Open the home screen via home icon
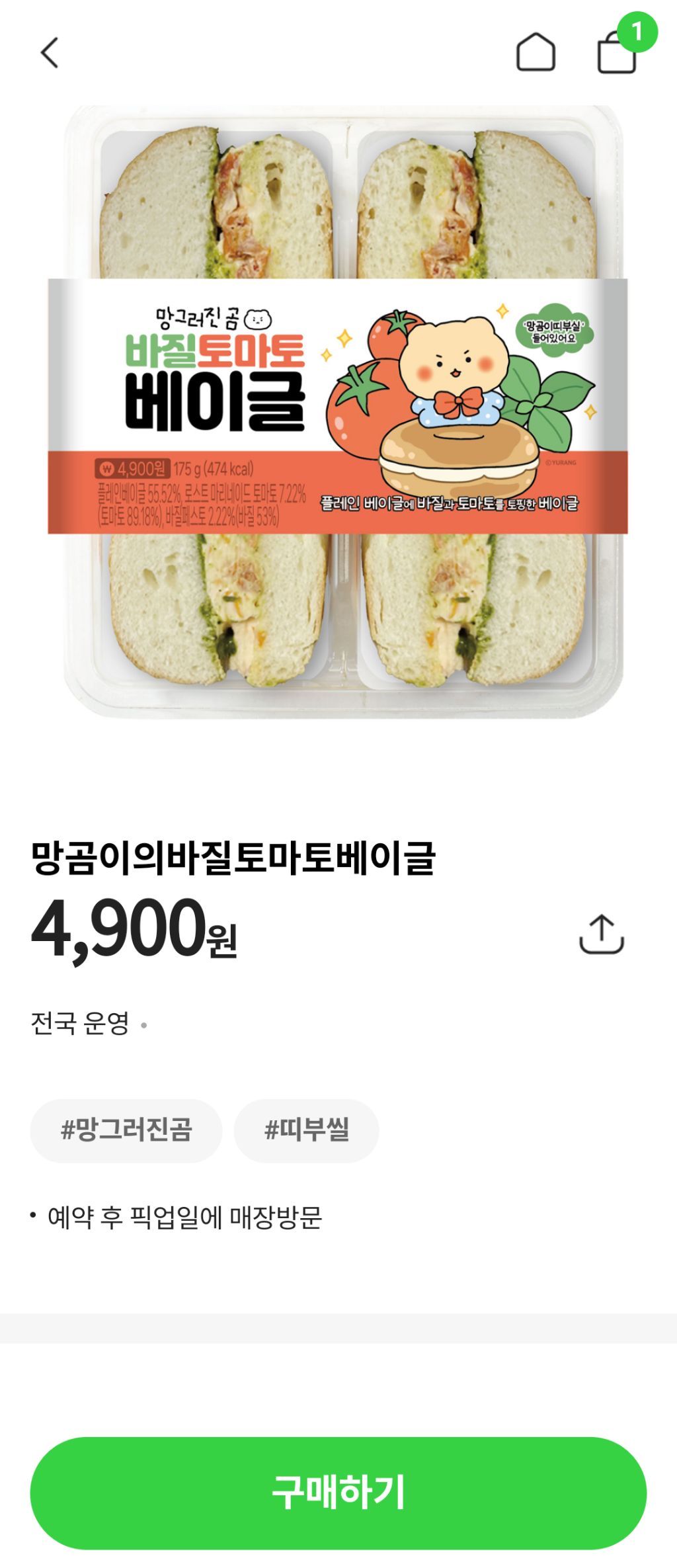Screen dimensions: 677x1568 point(537,56)
